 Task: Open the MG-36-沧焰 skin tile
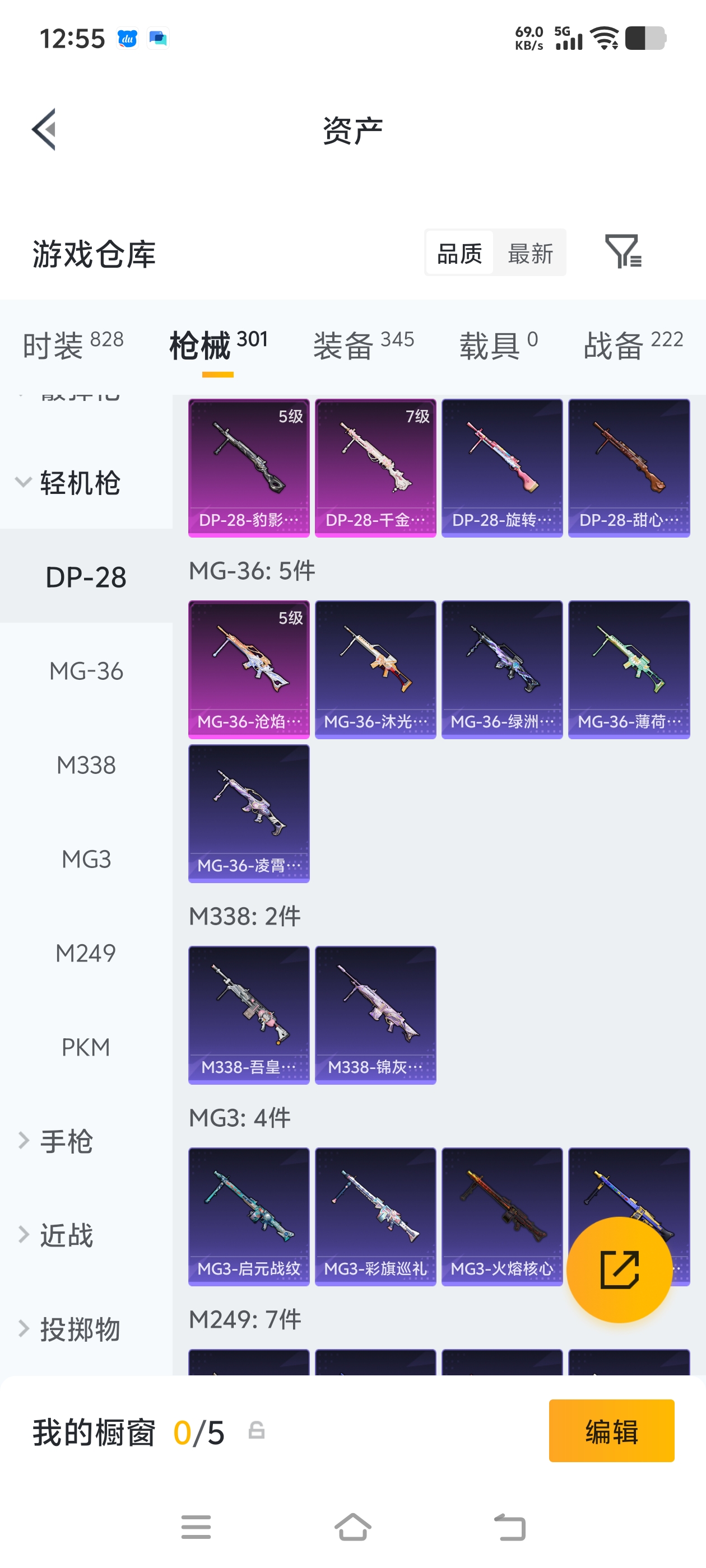click(249, 670)
